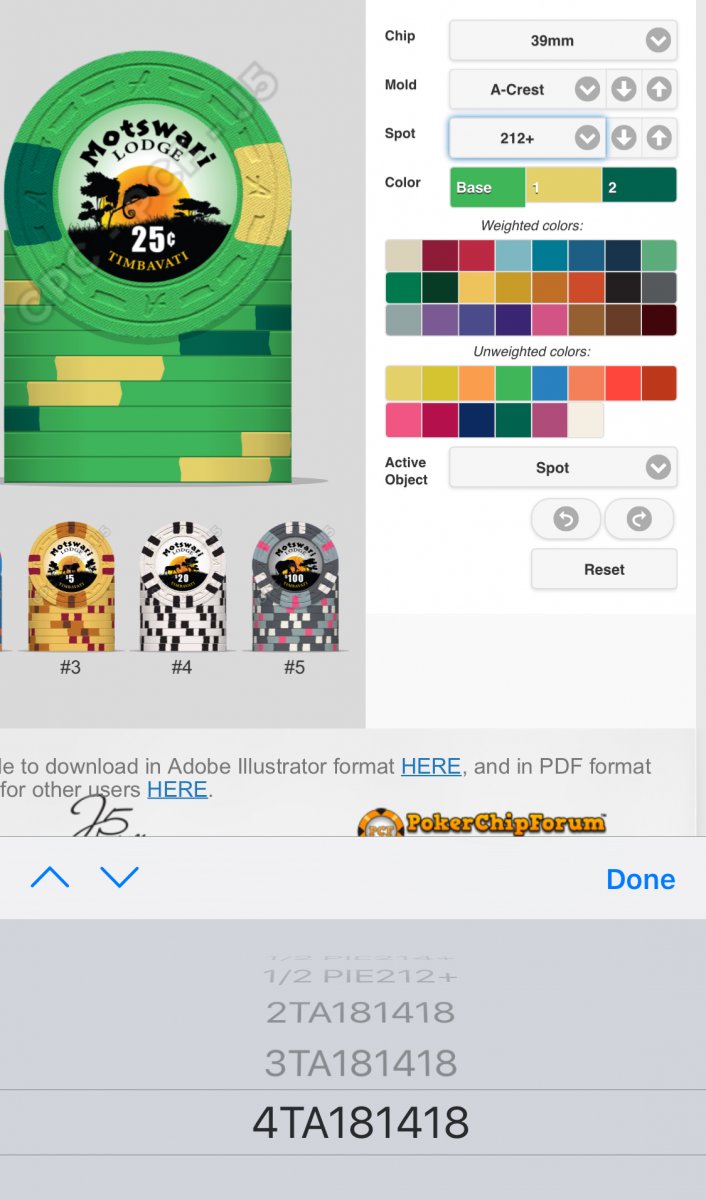Select the next mold with down arrow
This screenshot has height=1200, width=706.
click(624, 89)
